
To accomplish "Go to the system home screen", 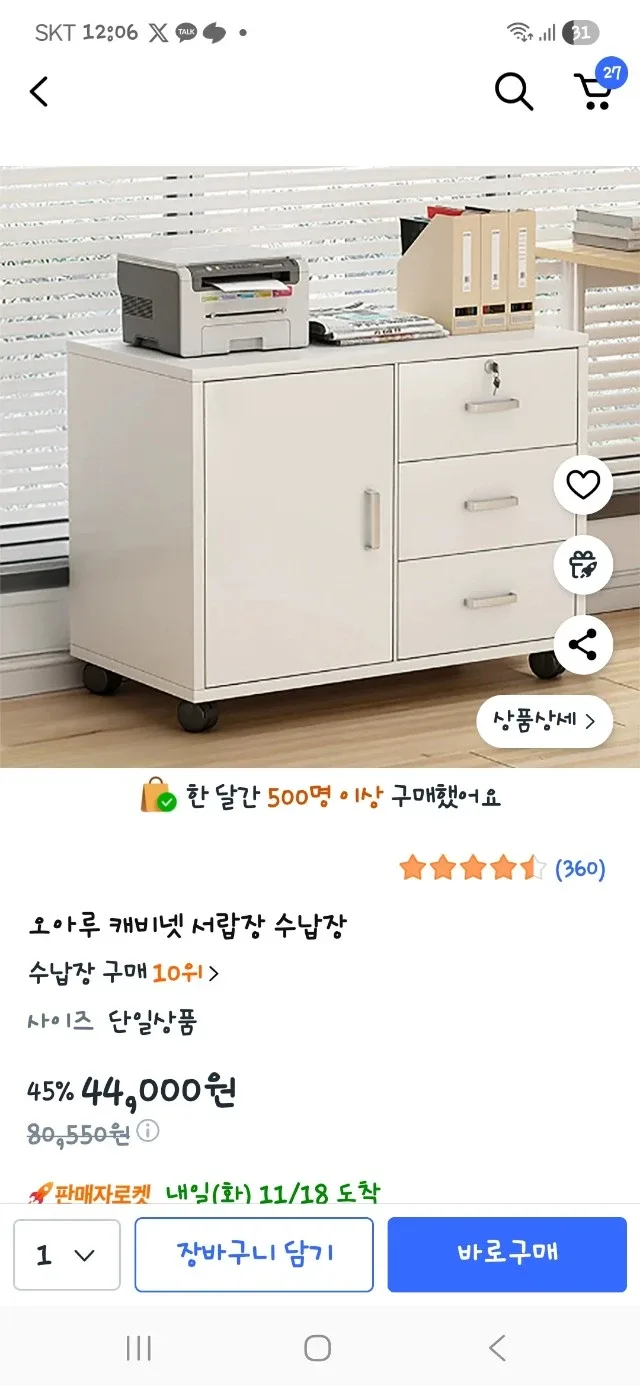I will [318, 1348].
